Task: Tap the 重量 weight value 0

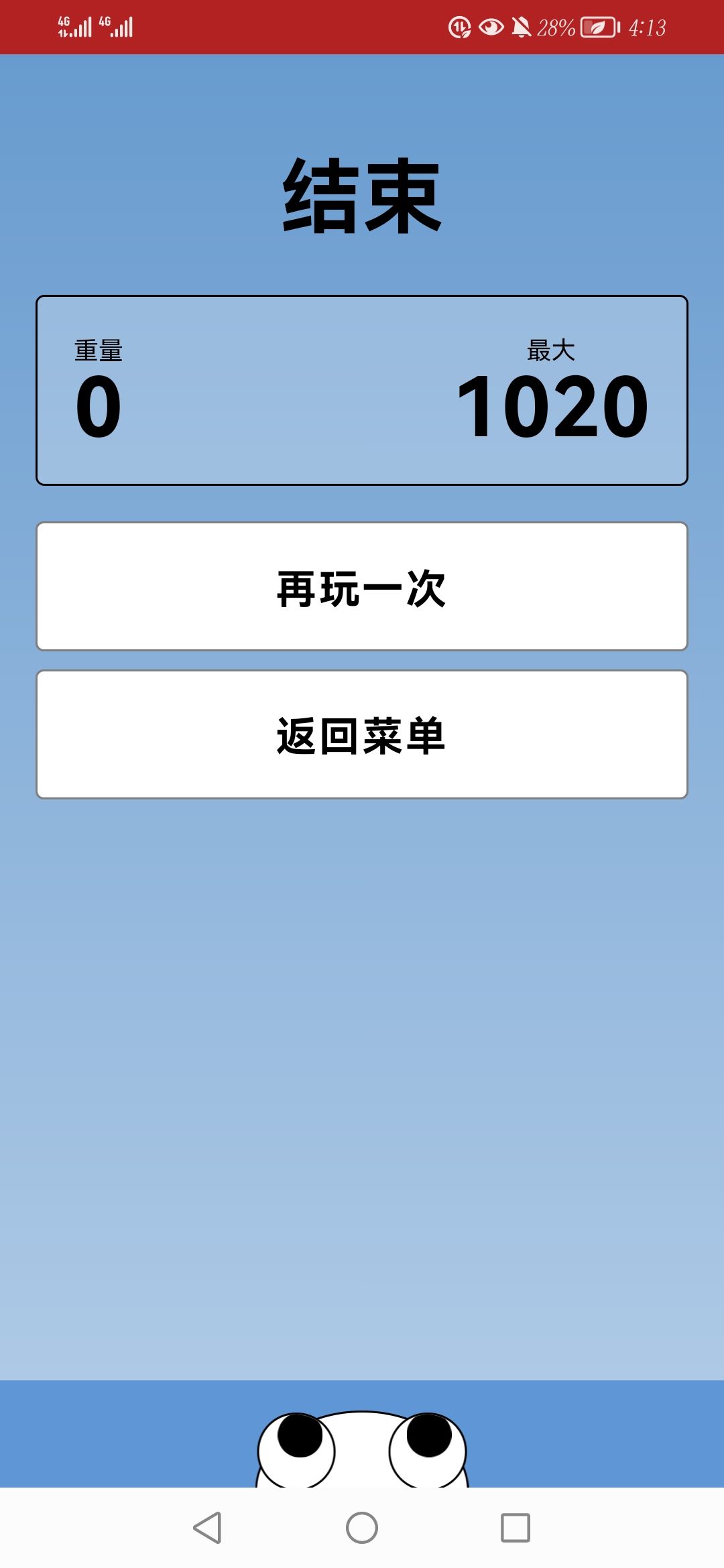Action: [x=97, y=405]
